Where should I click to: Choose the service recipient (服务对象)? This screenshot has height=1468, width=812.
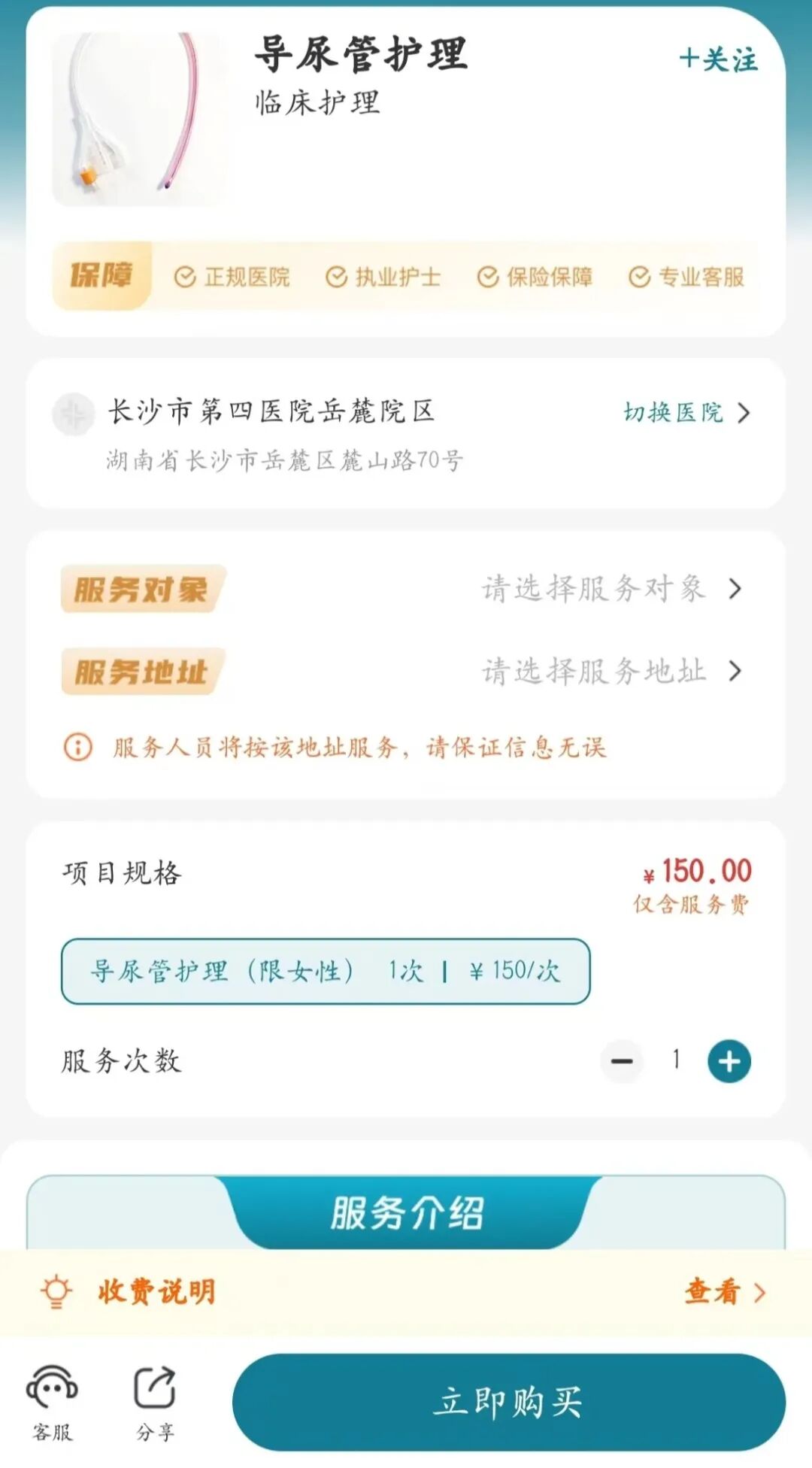(611, 589)
